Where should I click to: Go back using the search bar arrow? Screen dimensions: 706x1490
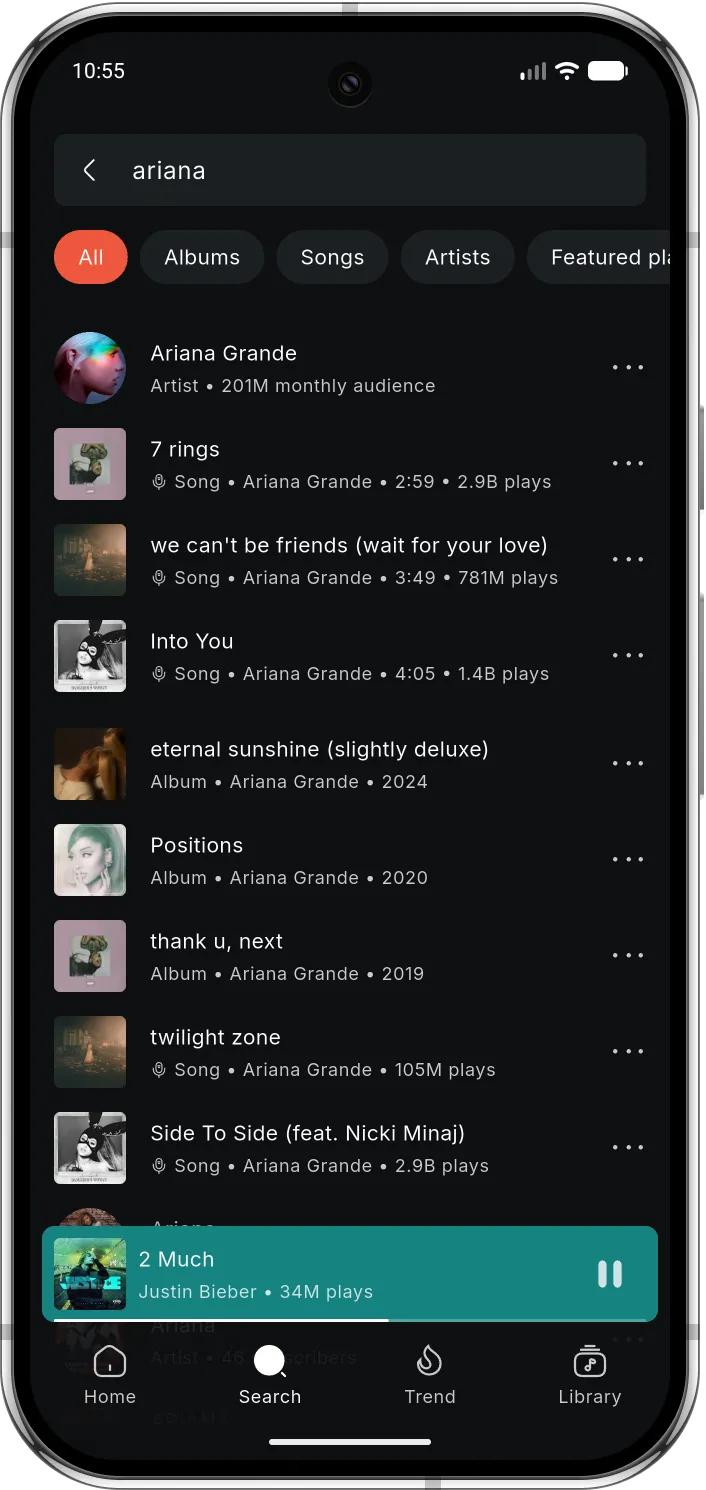point(90,171)
